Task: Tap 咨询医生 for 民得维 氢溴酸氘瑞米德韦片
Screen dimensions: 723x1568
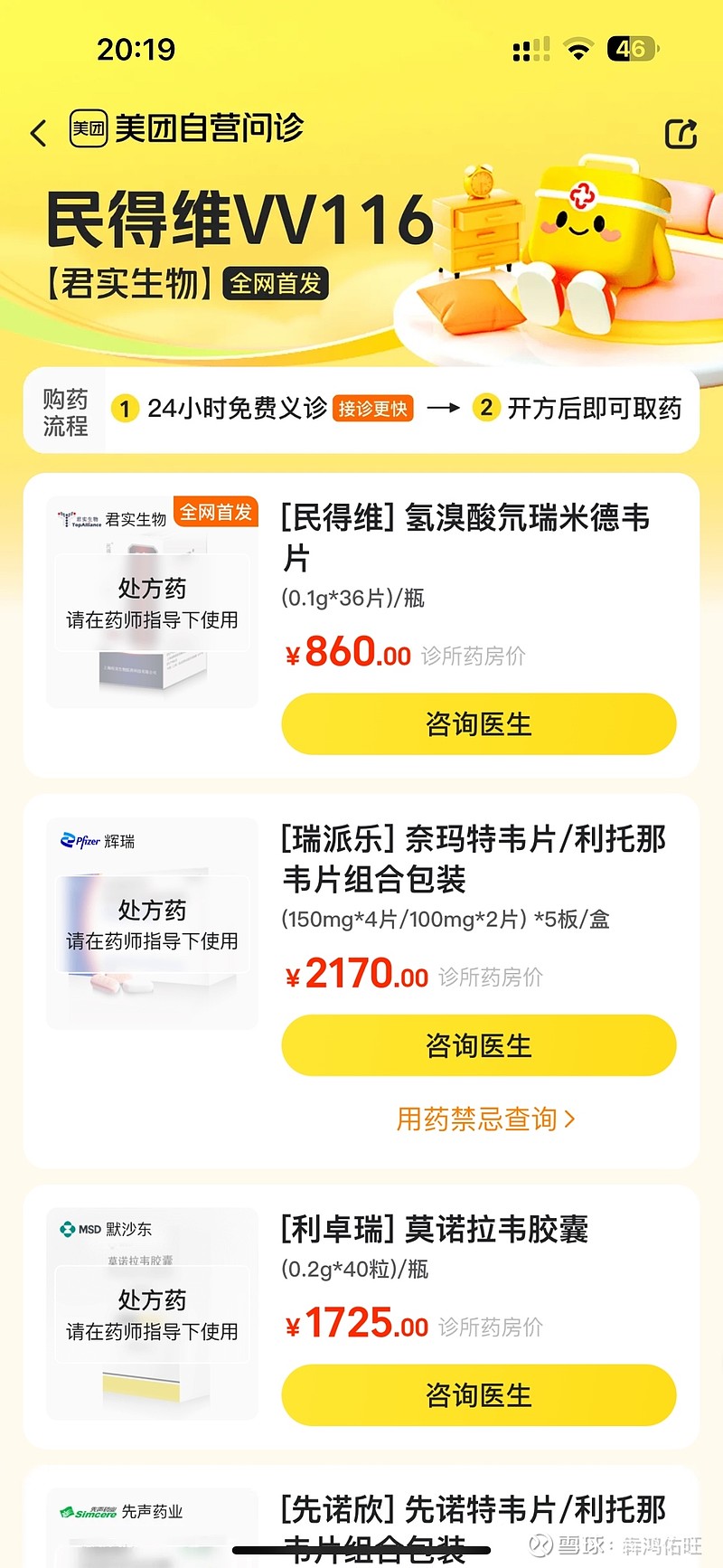Action: 477,723
